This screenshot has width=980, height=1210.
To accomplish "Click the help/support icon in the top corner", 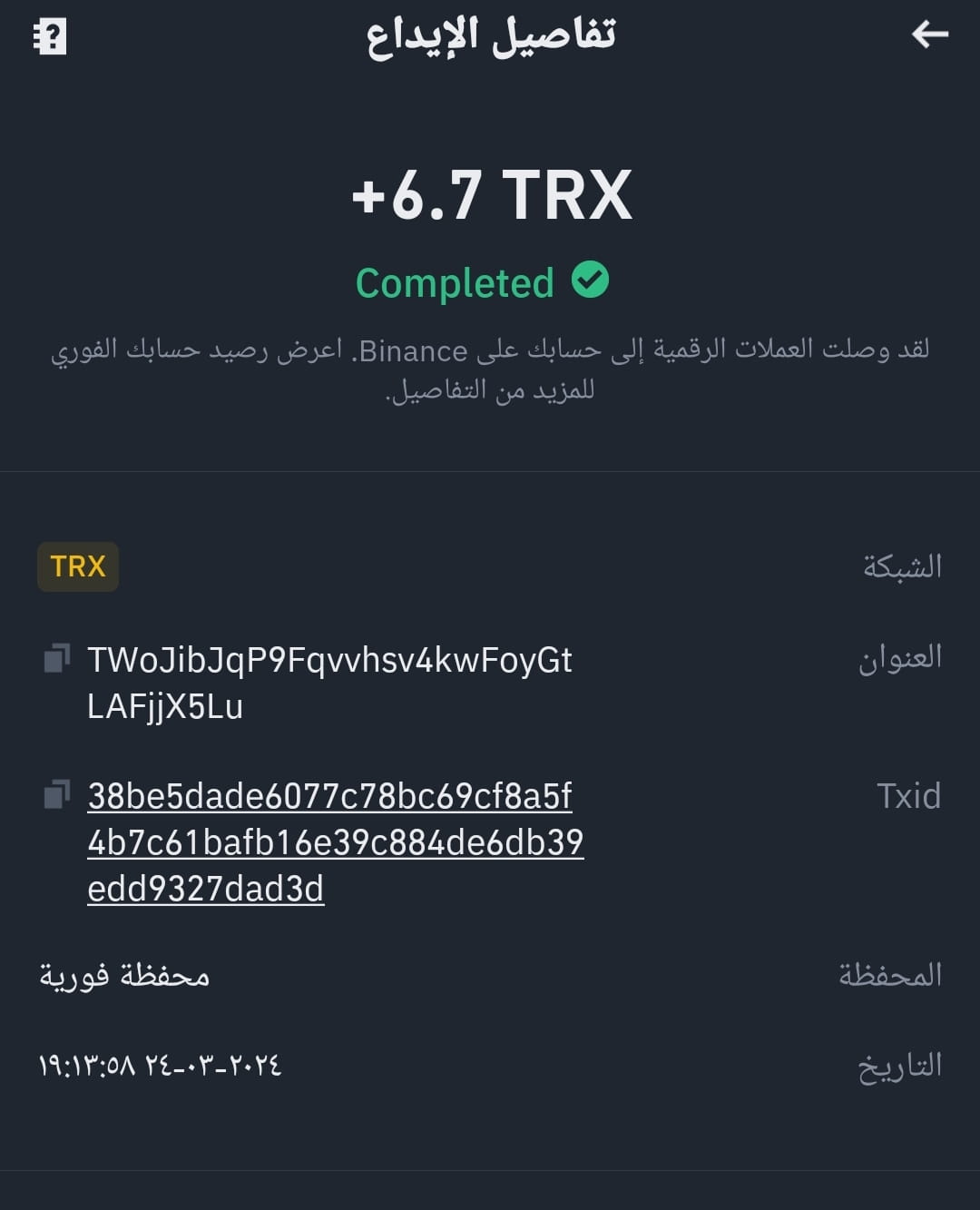I will pos(49,36).
